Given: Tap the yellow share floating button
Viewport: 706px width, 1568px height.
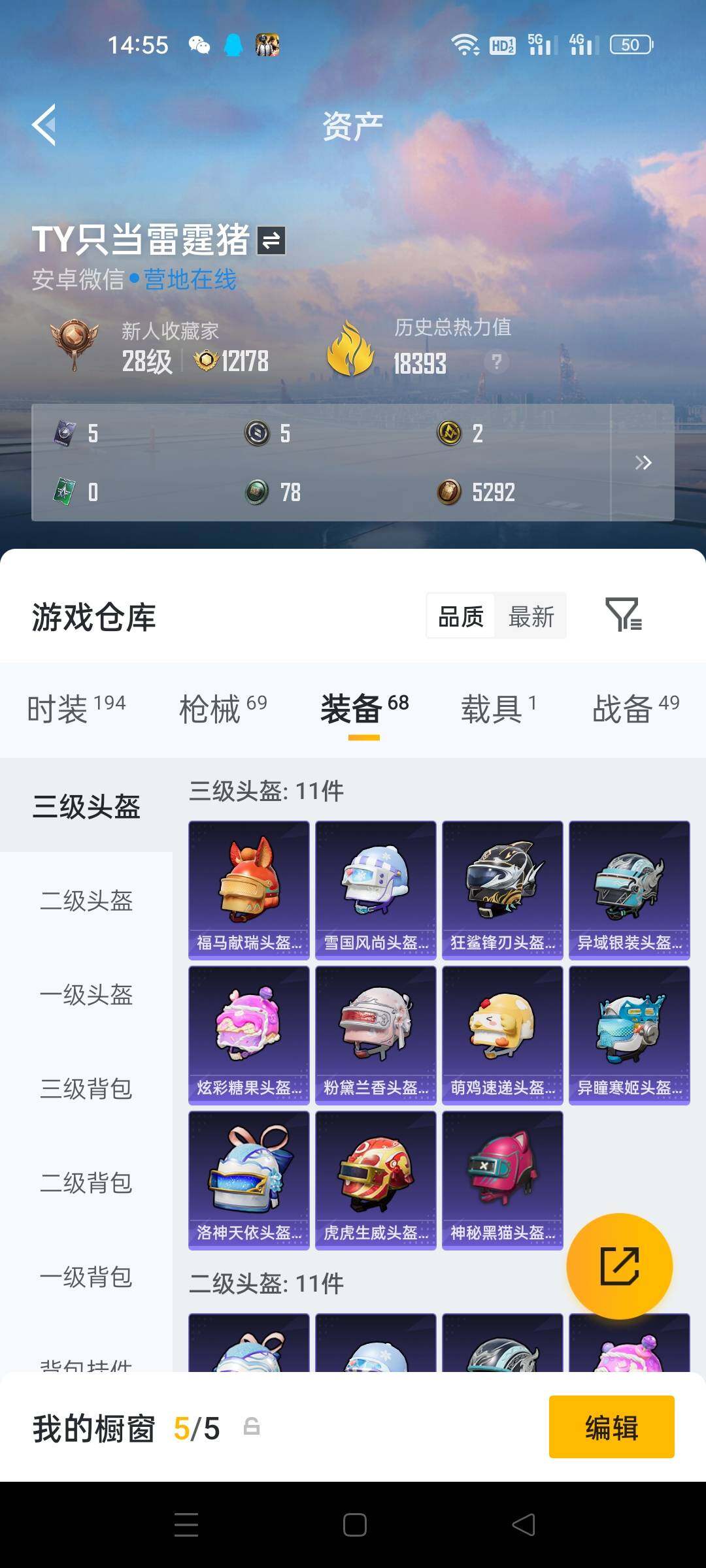Looking at the screenshot, I should pos(618,1266).
